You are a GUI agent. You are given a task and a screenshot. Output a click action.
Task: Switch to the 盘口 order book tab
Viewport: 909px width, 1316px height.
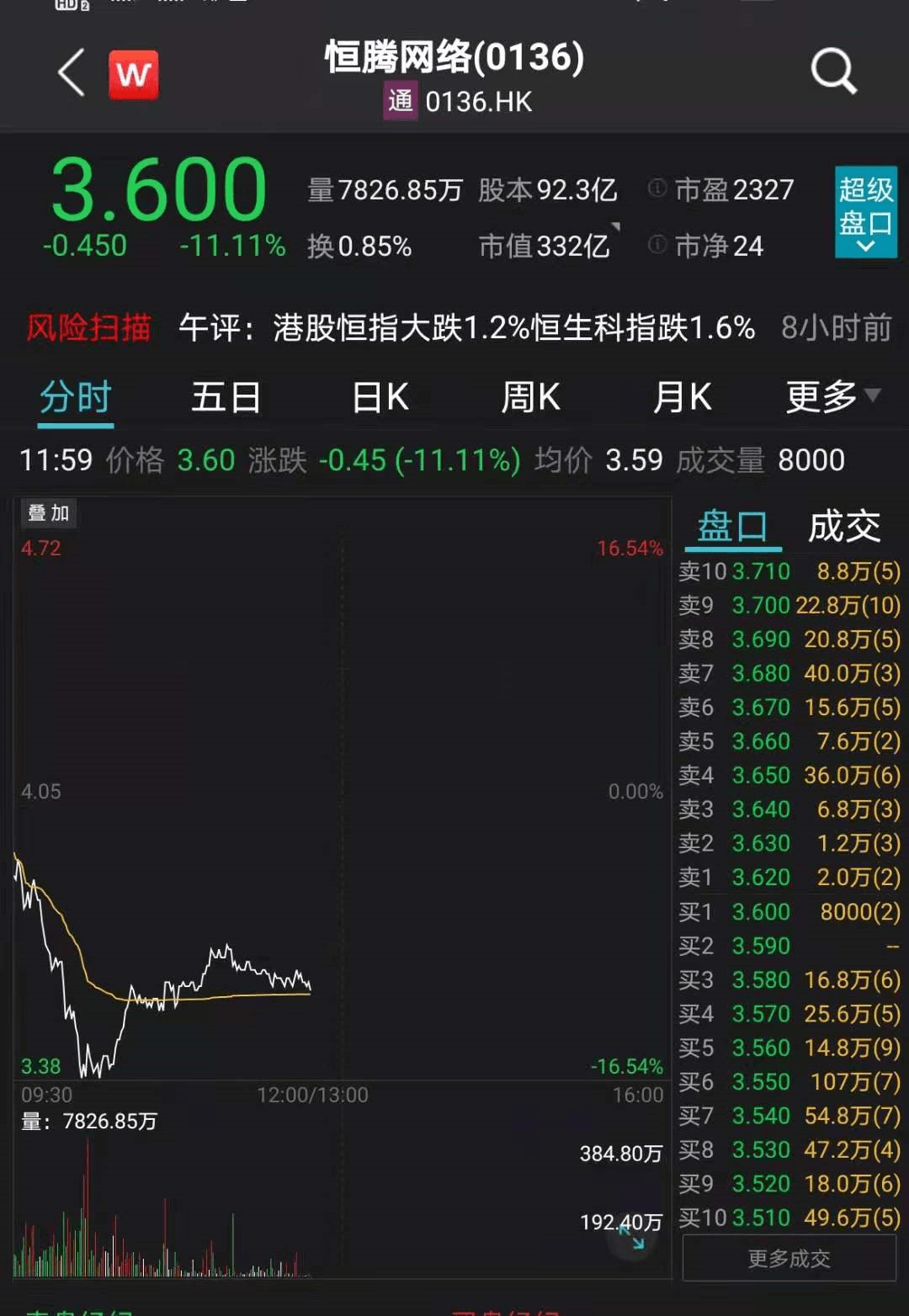pos(732,528)
